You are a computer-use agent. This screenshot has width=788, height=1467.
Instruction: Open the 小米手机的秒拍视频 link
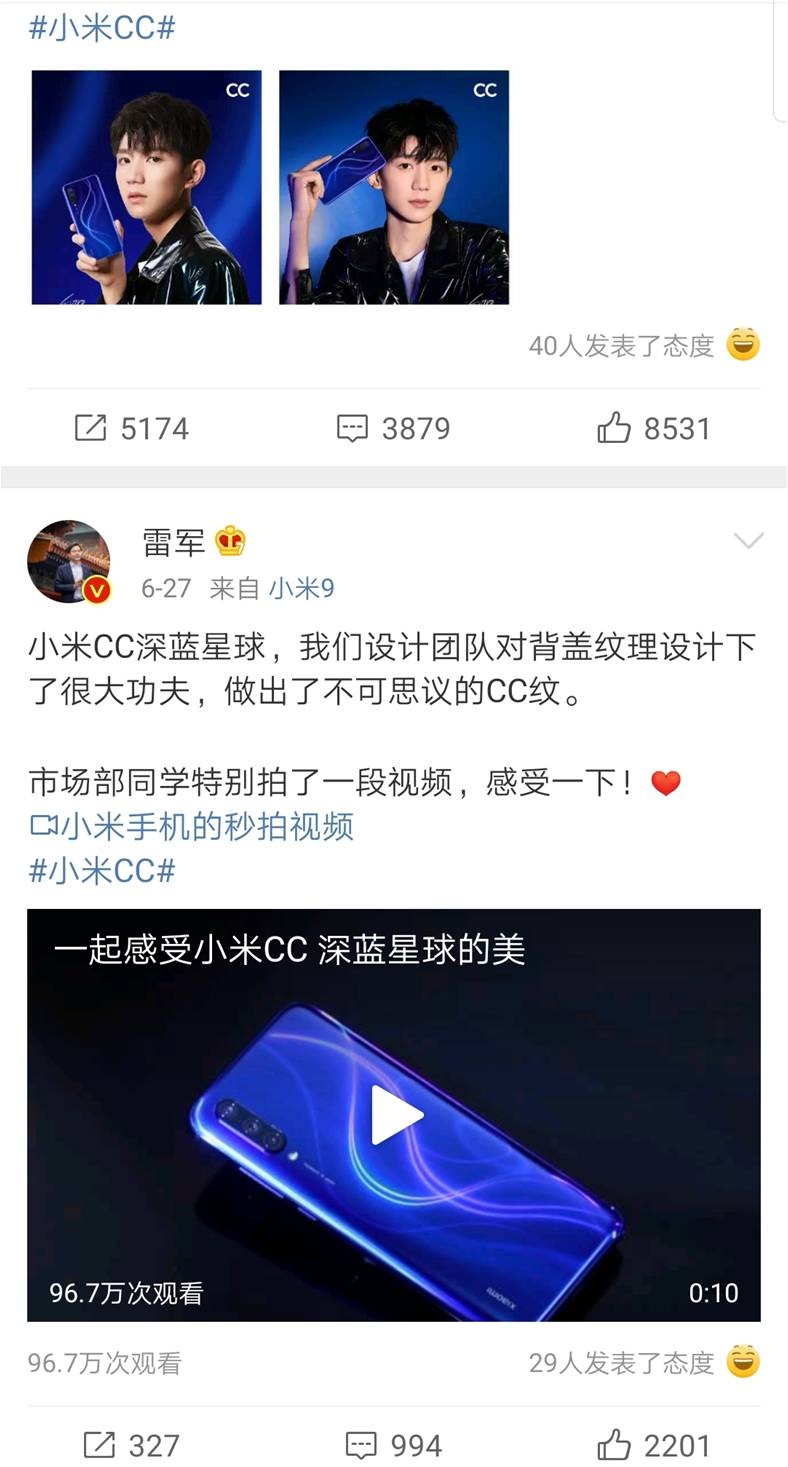192,826
